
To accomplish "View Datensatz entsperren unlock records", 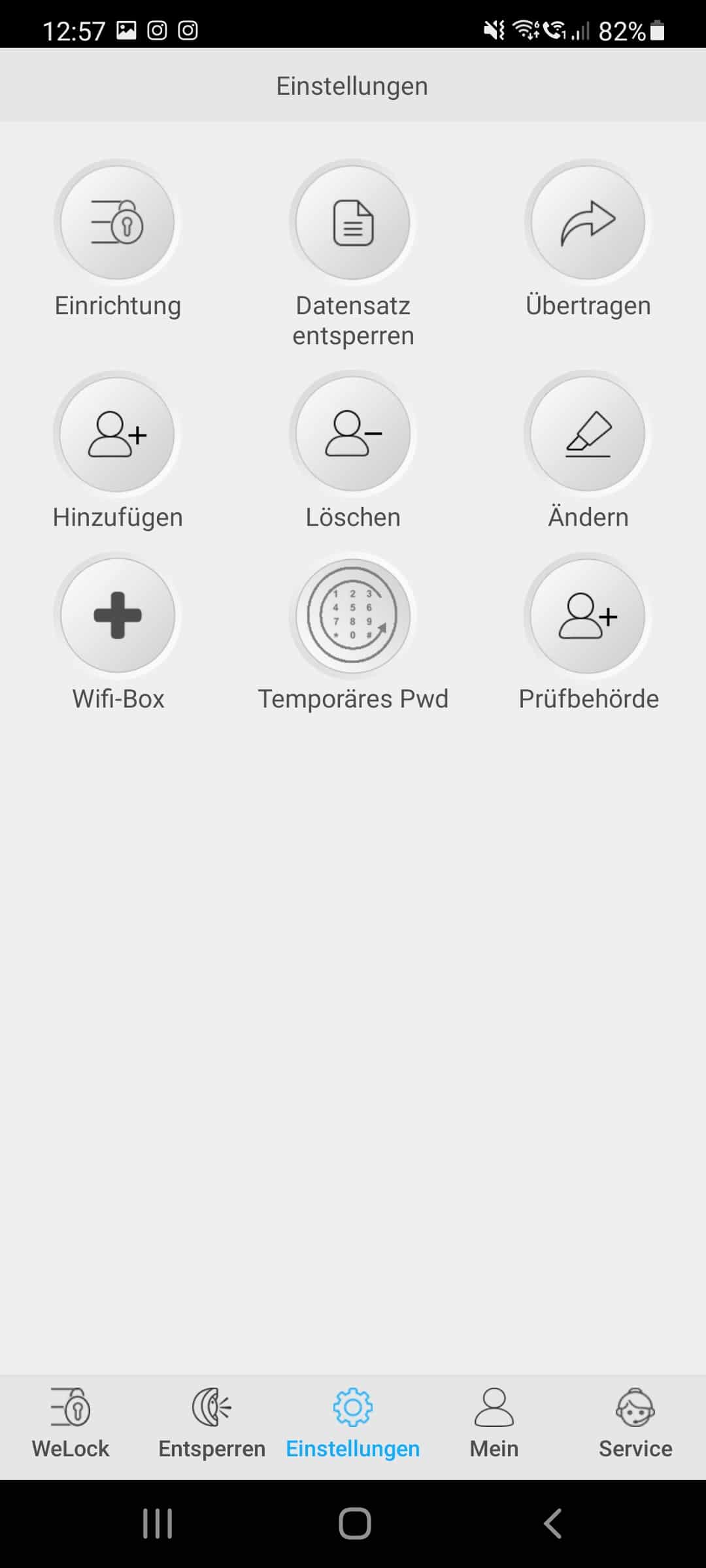I will pyautogui.click(x=353, y=223).
